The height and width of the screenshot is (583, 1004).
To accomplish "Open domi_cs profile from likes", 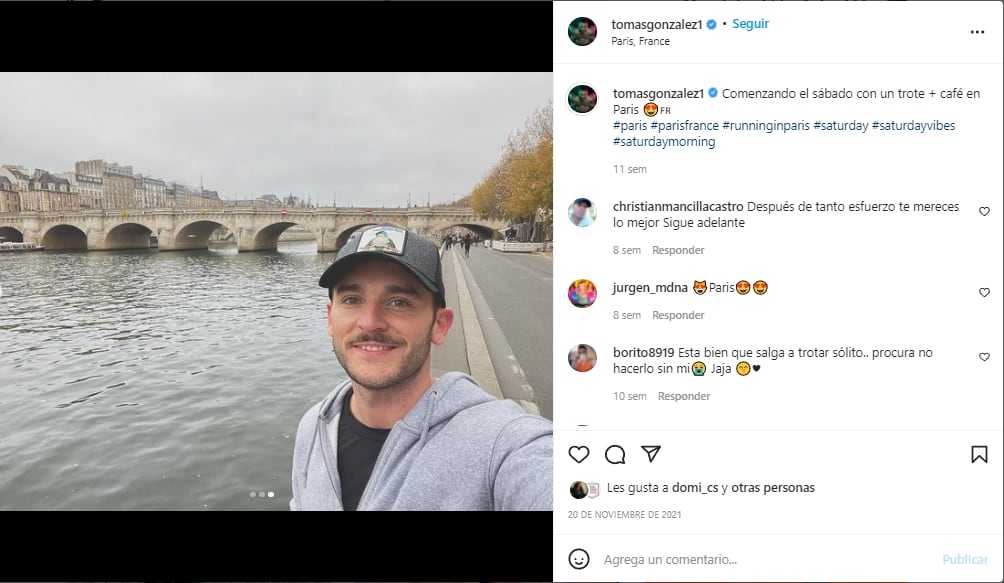I will [694, 488].
